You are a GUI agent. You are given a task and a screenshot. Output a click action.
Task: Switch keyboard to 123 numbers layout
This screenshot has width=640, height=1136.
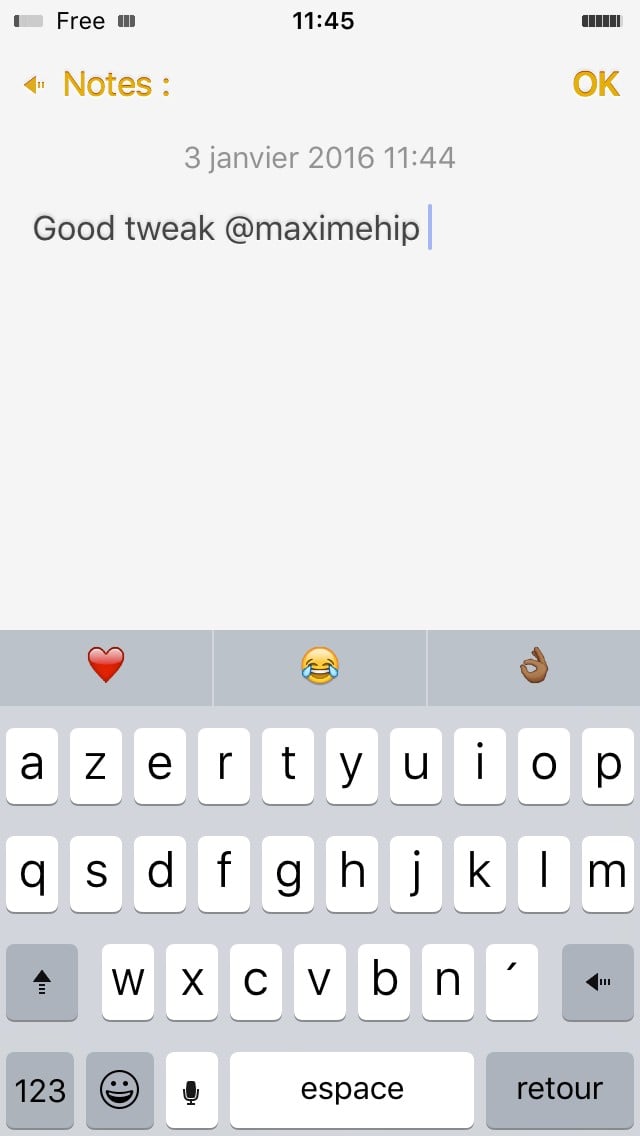(40, 1090)
